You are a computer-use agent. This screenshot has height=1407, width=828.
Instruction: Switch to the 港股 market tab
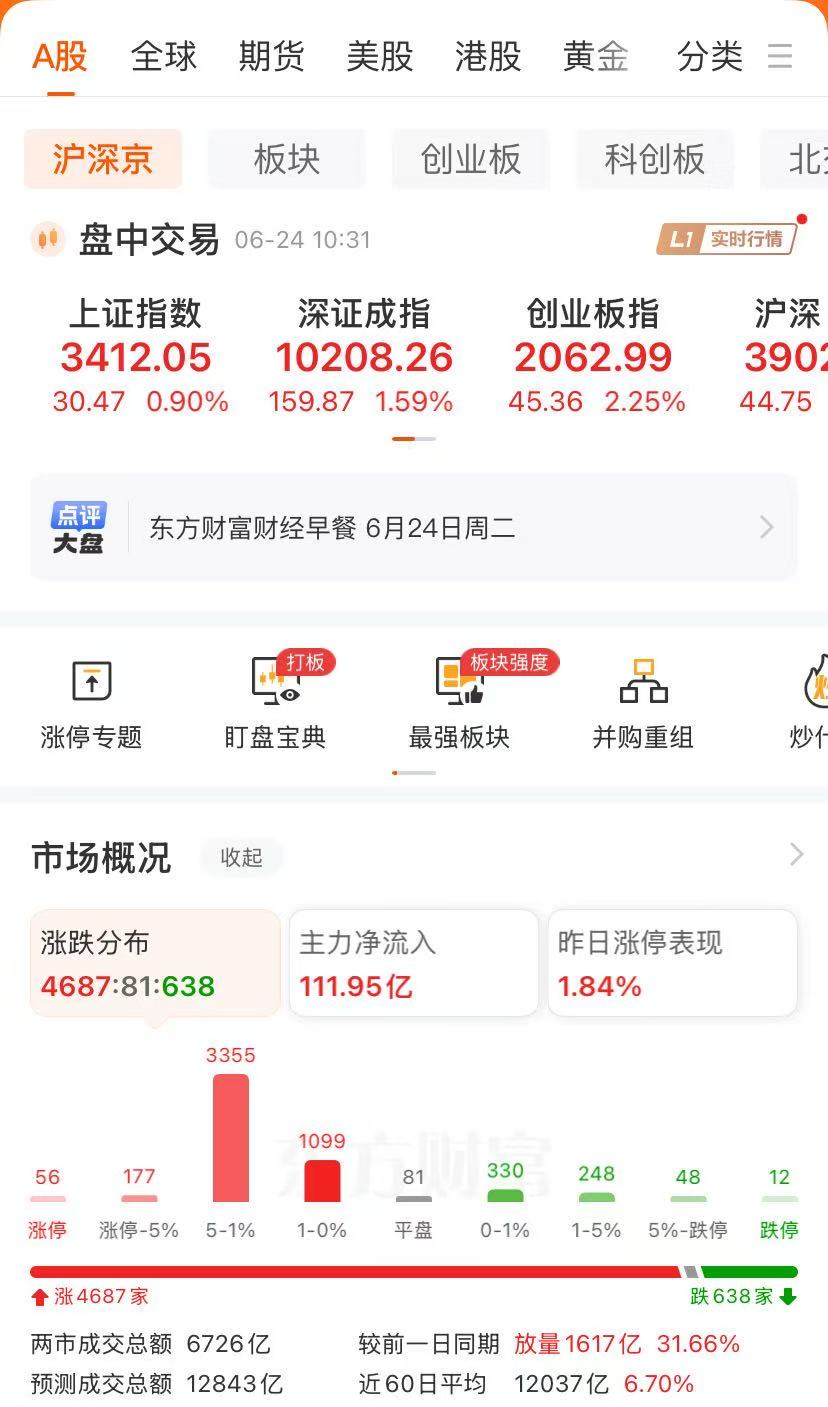point(487,57)
